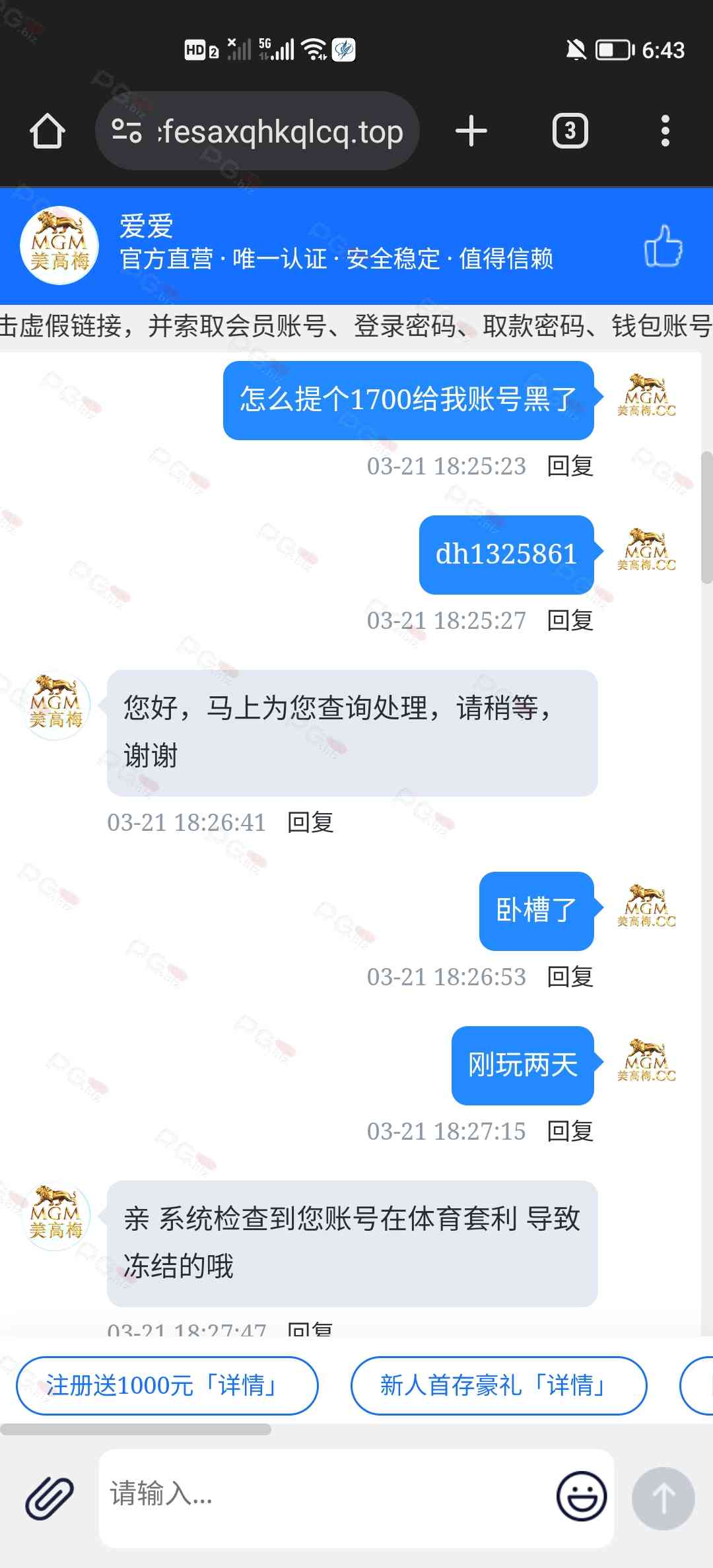The image size is (713, 1568).
Task: Give a thumbs up to customer service
Action: pyautogui.click(x=663, y=245)
